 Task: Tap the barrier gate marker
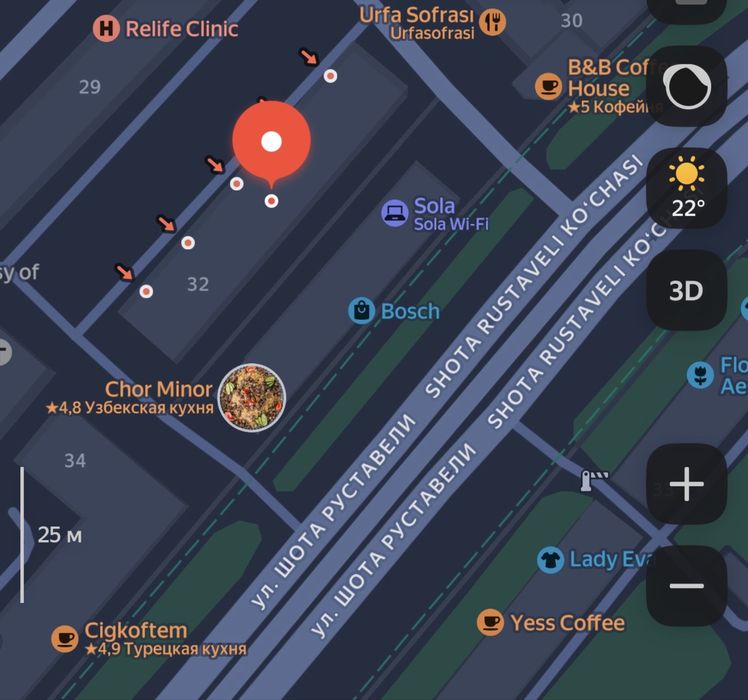[x=593, y=481]
